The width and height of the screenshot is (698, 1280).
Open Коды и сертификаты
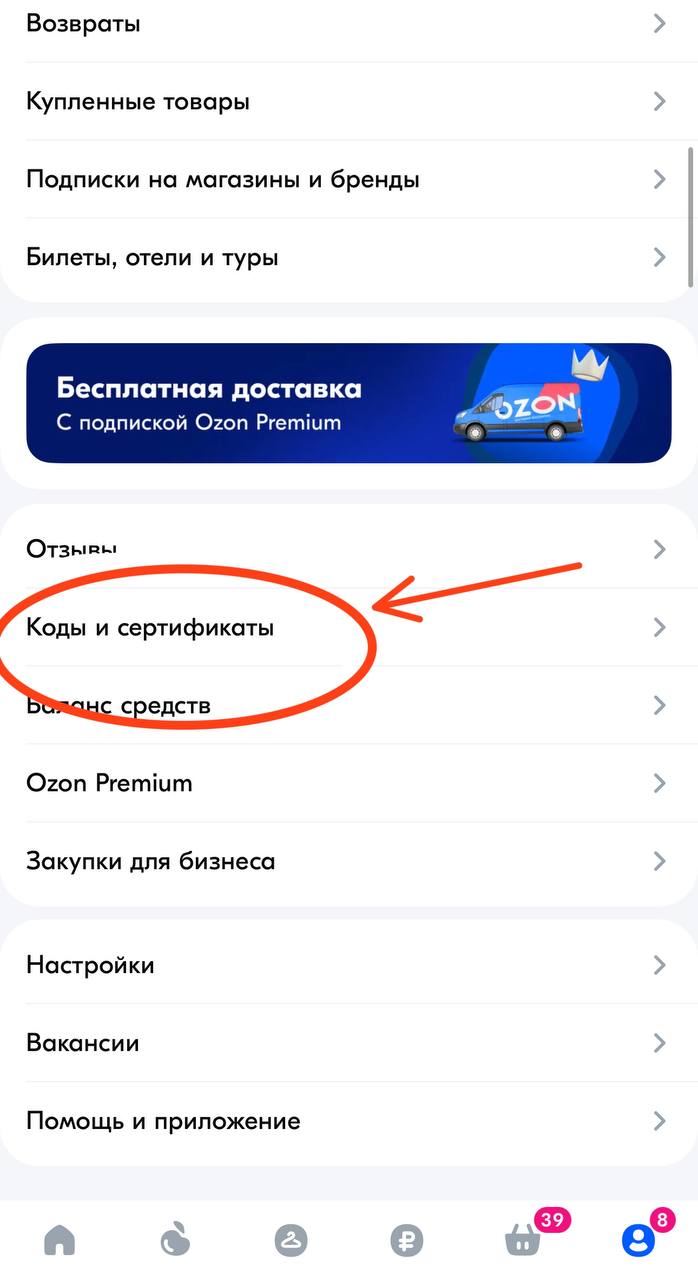pyautogui.click(x=349, y=627)
